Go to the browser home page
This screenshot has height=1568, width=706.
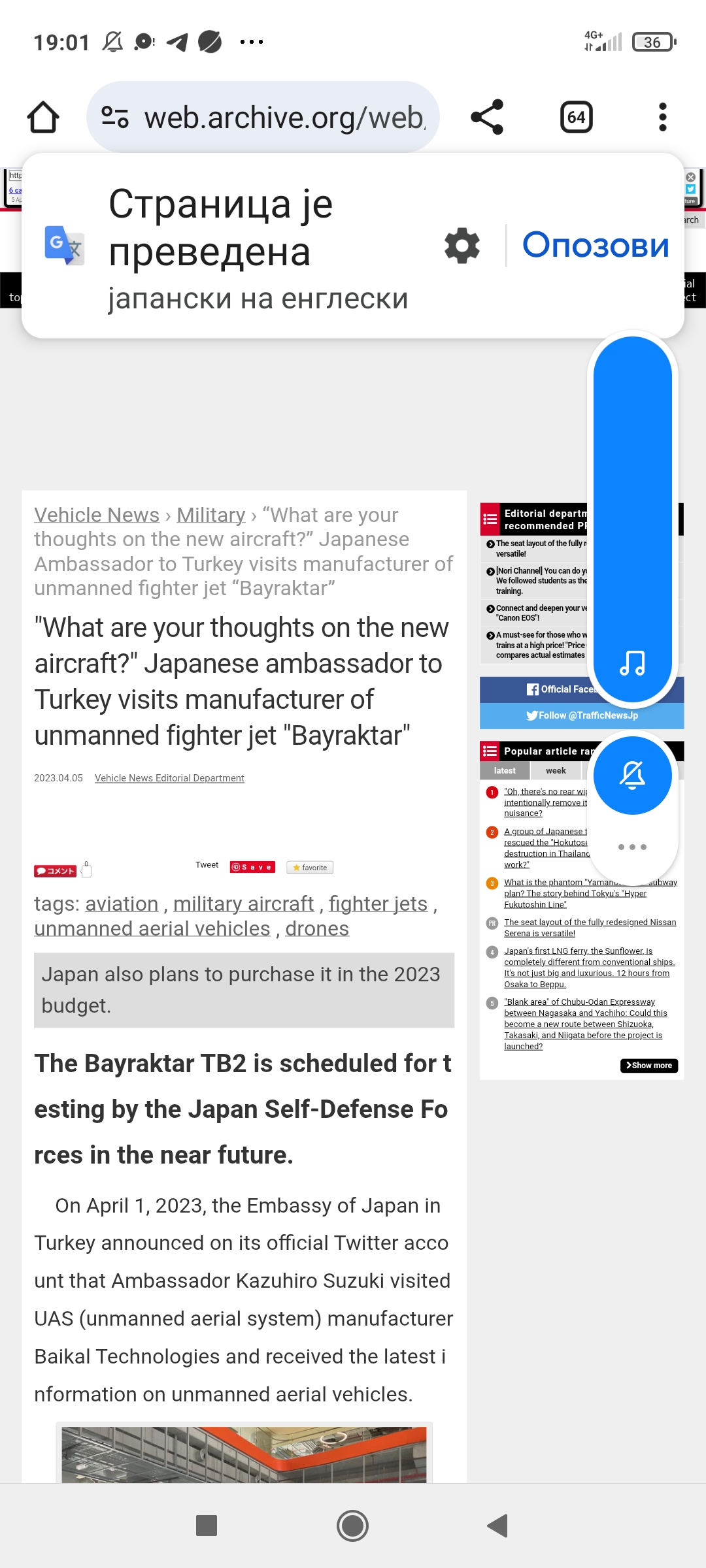tap(43, 118)
